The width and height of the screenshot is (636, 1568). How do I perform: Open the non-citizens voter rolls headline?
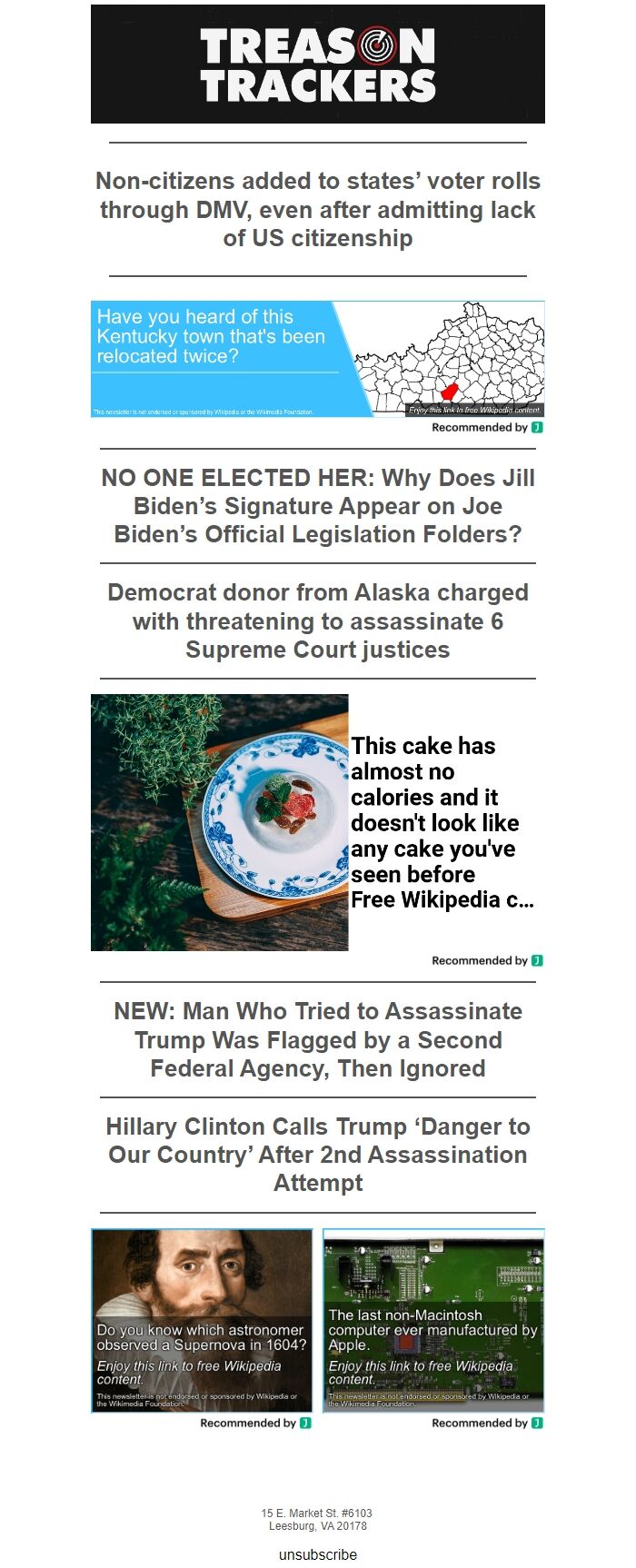pos(318,210)
